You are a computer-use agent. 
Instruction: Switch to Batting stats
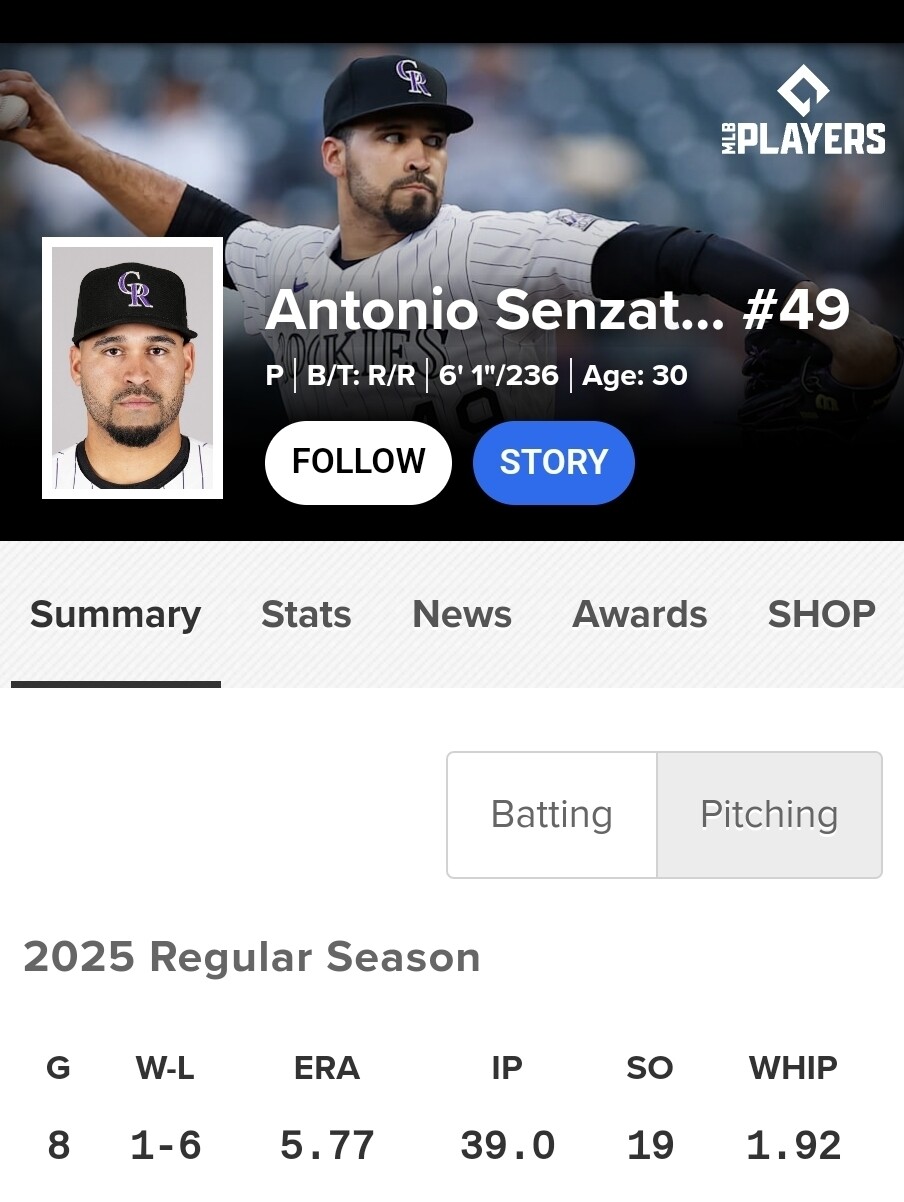point(552,814)
